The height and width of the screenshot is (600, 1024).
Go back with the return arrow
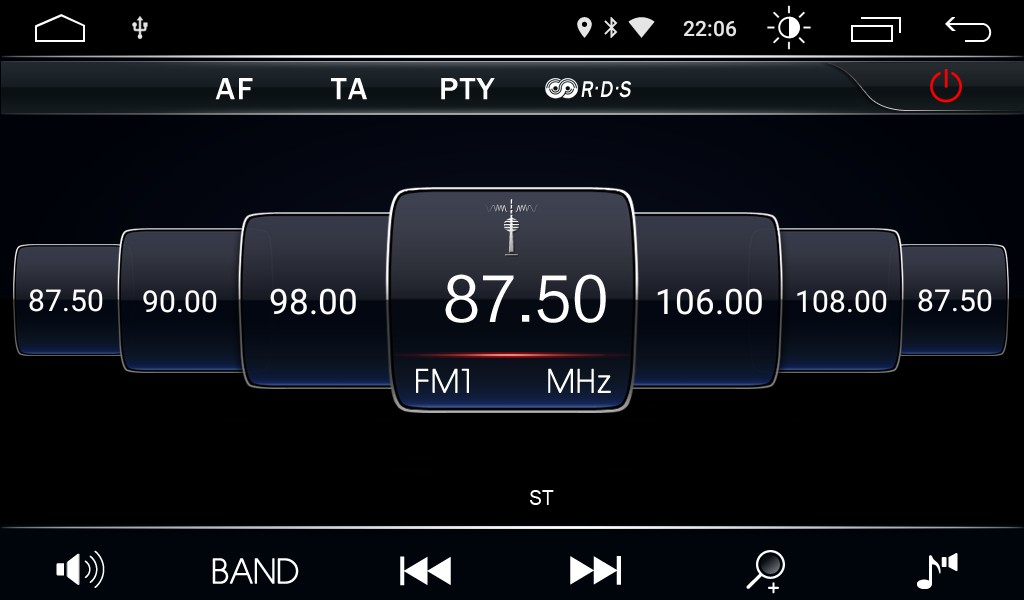pyautogui.click(x=968, y=29)
